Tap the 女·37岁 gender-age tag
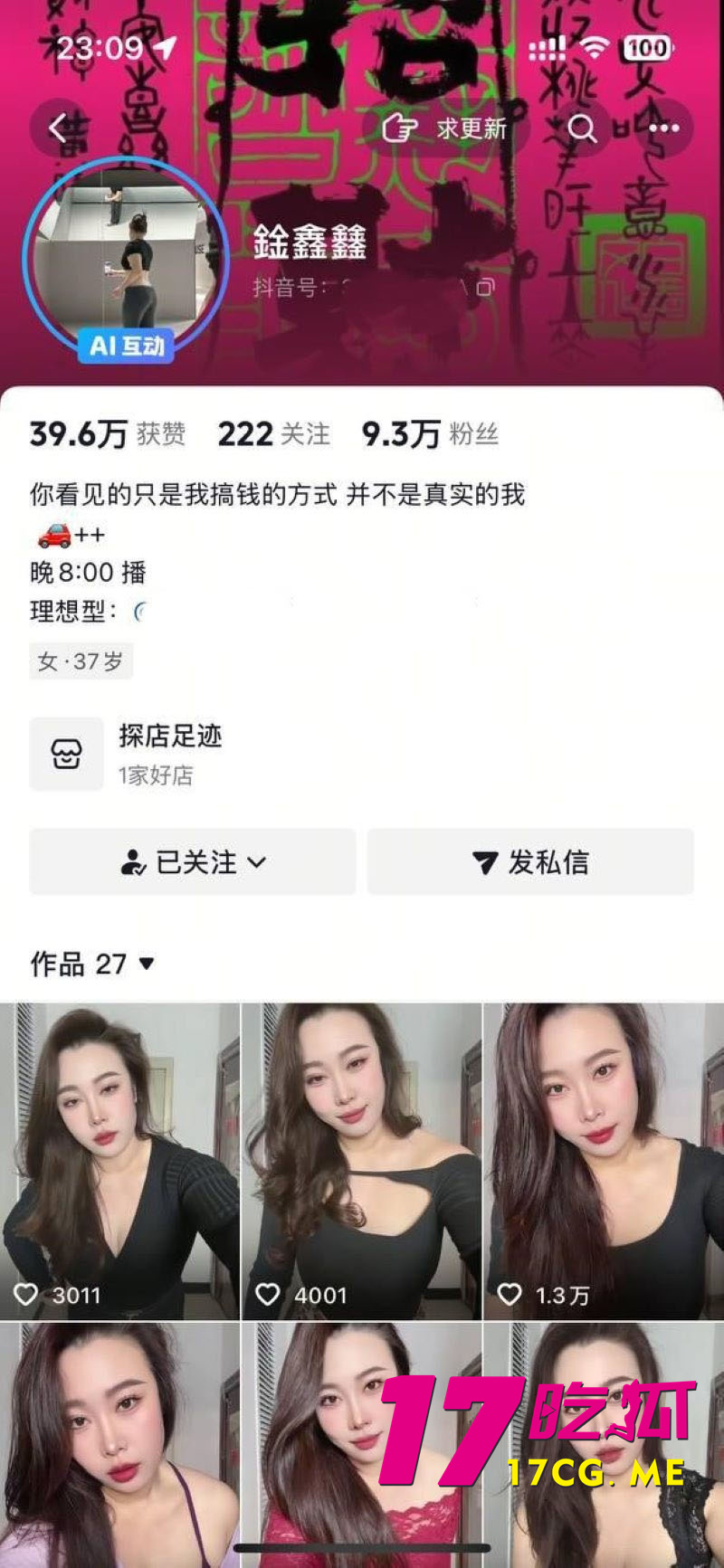 (81, 660)
